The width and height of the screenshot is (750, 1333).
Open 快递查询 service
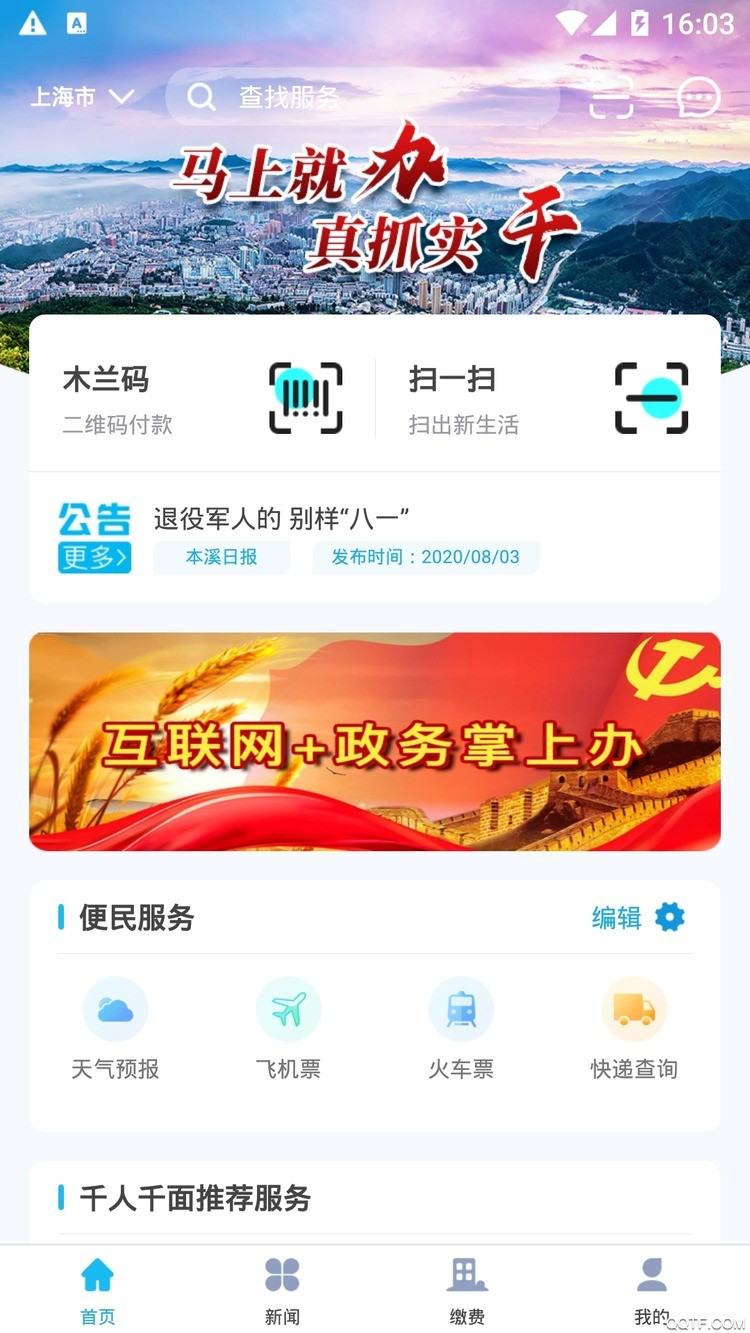click(x=634, y=1029)
